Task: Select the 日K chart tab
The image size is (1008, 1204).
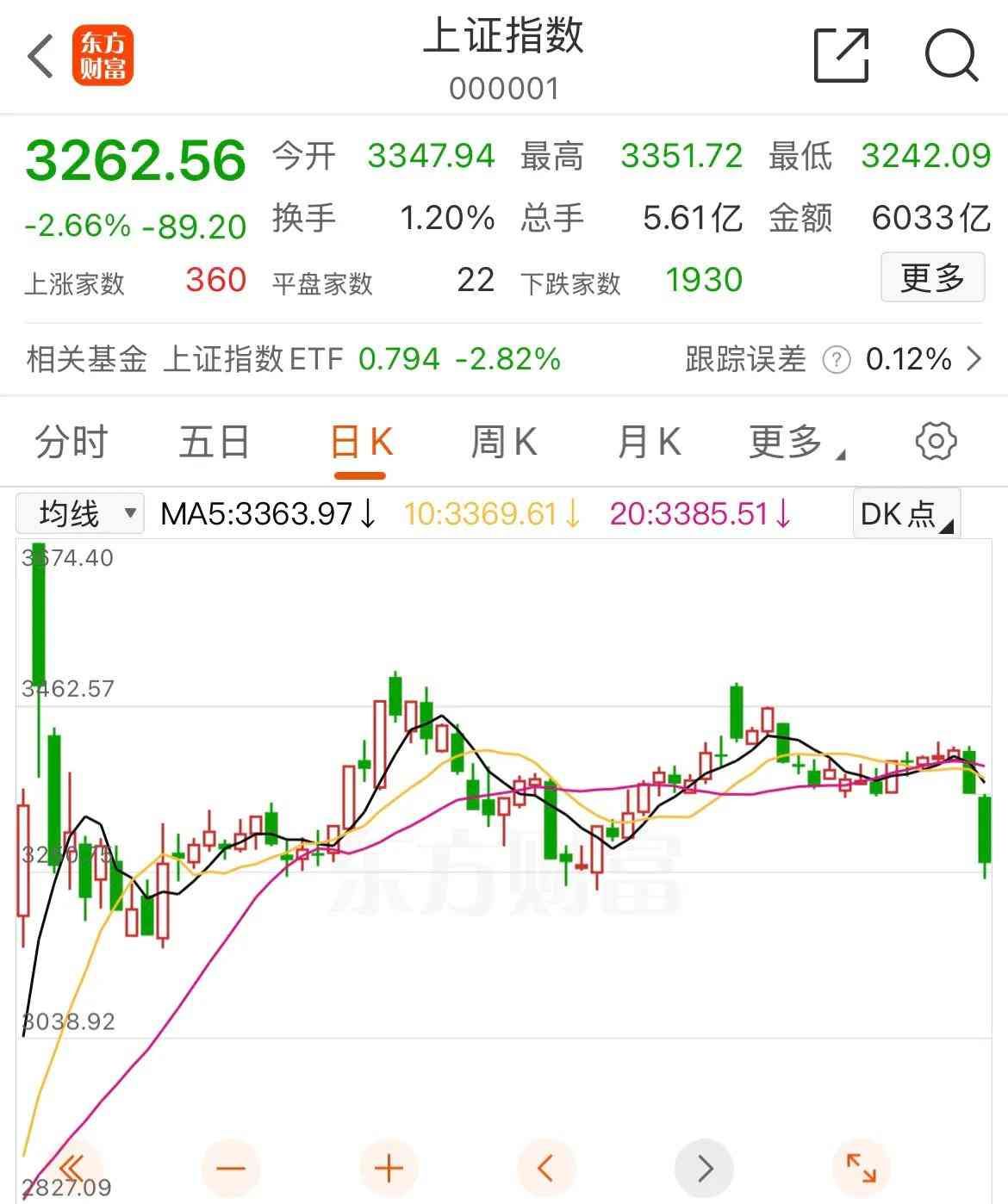Action: pos(361,443)
